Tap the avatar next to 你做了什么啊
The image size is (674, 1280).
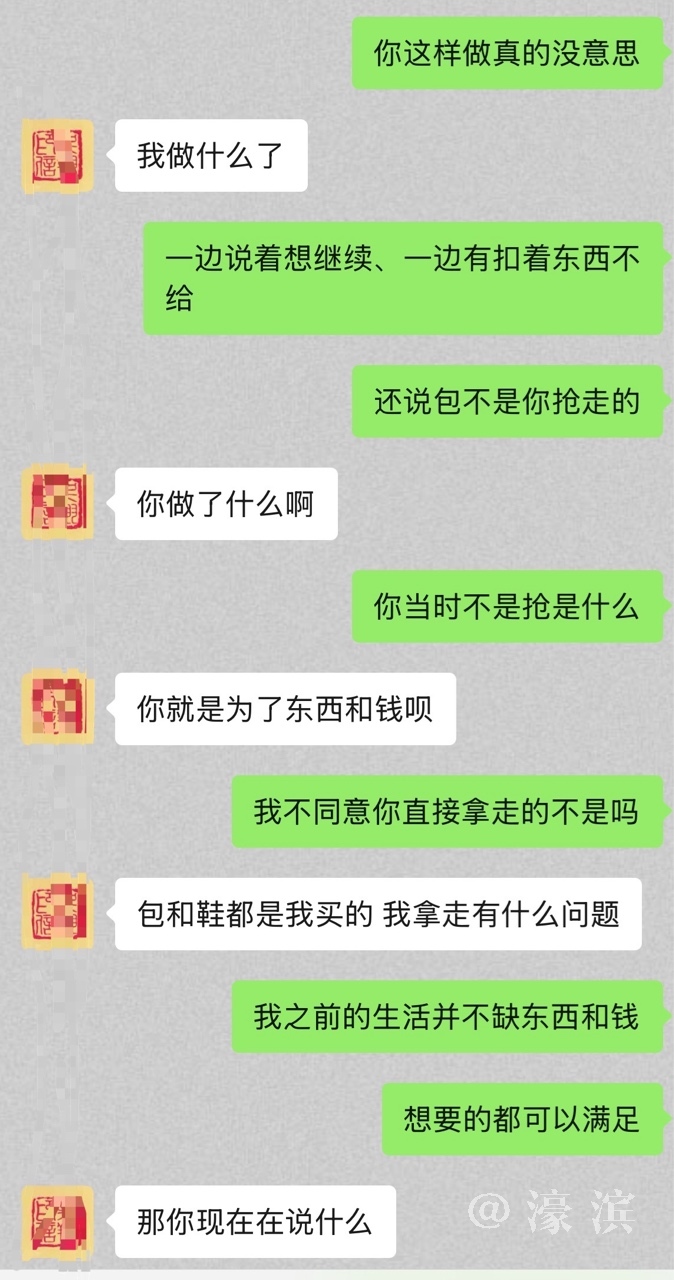coord(58,503)
